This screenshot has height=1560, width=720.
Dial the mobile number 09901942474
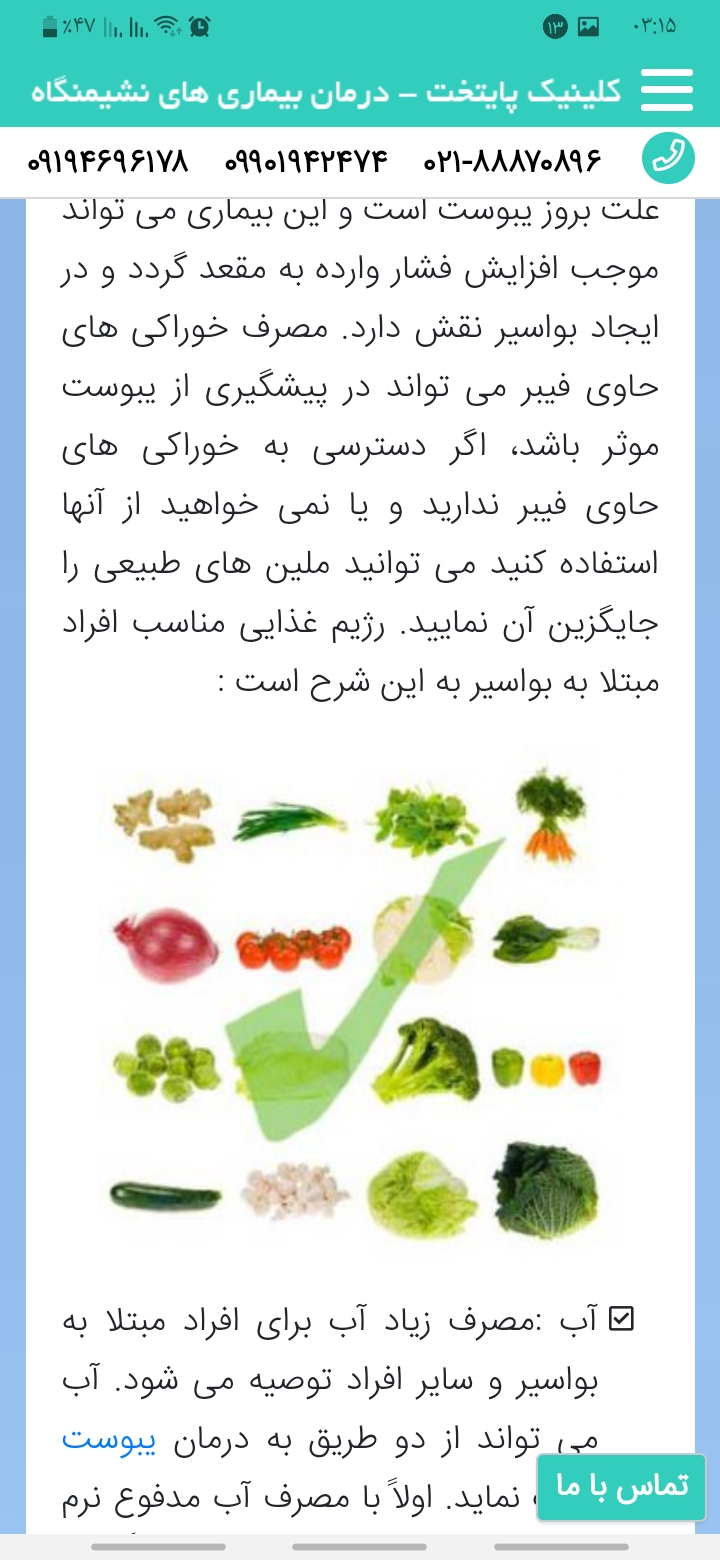(306, 160)
